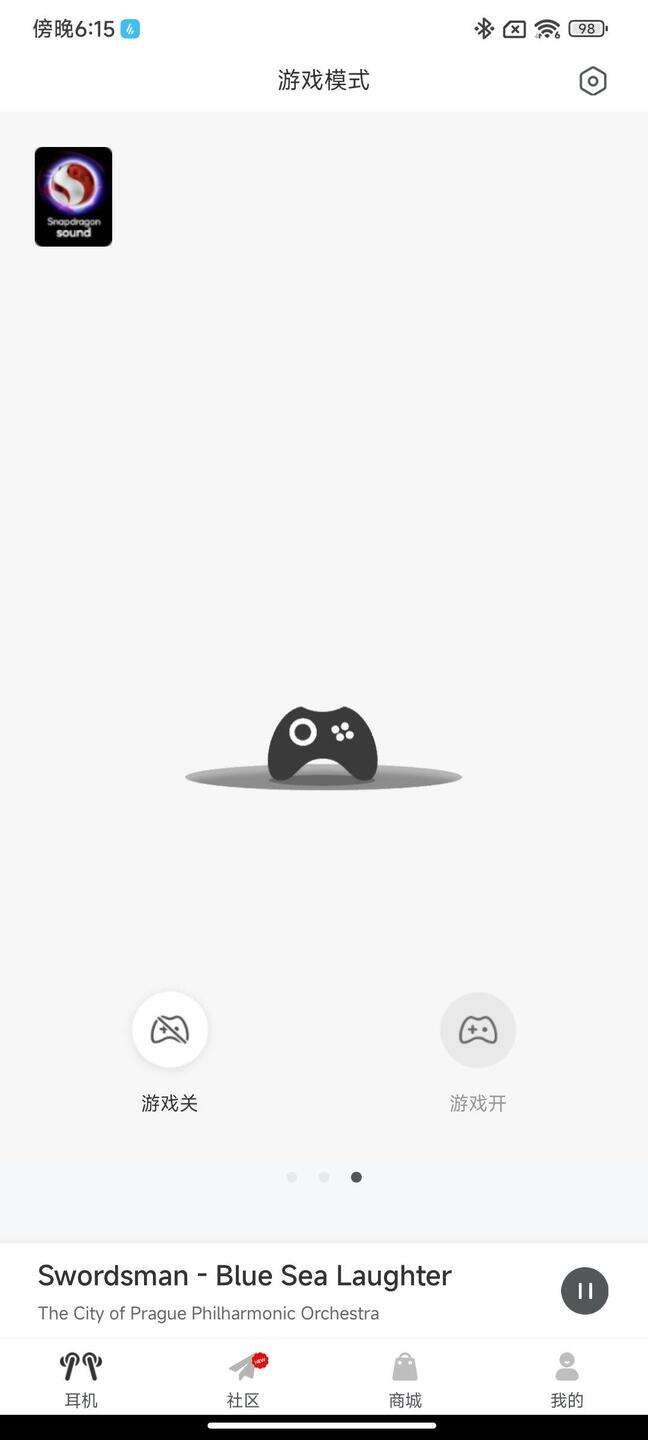Open the settings hexagon icon
Image resolution: width=648 pixels, height=1440 pixels.
pyautogui.click(x=593, y=81)
